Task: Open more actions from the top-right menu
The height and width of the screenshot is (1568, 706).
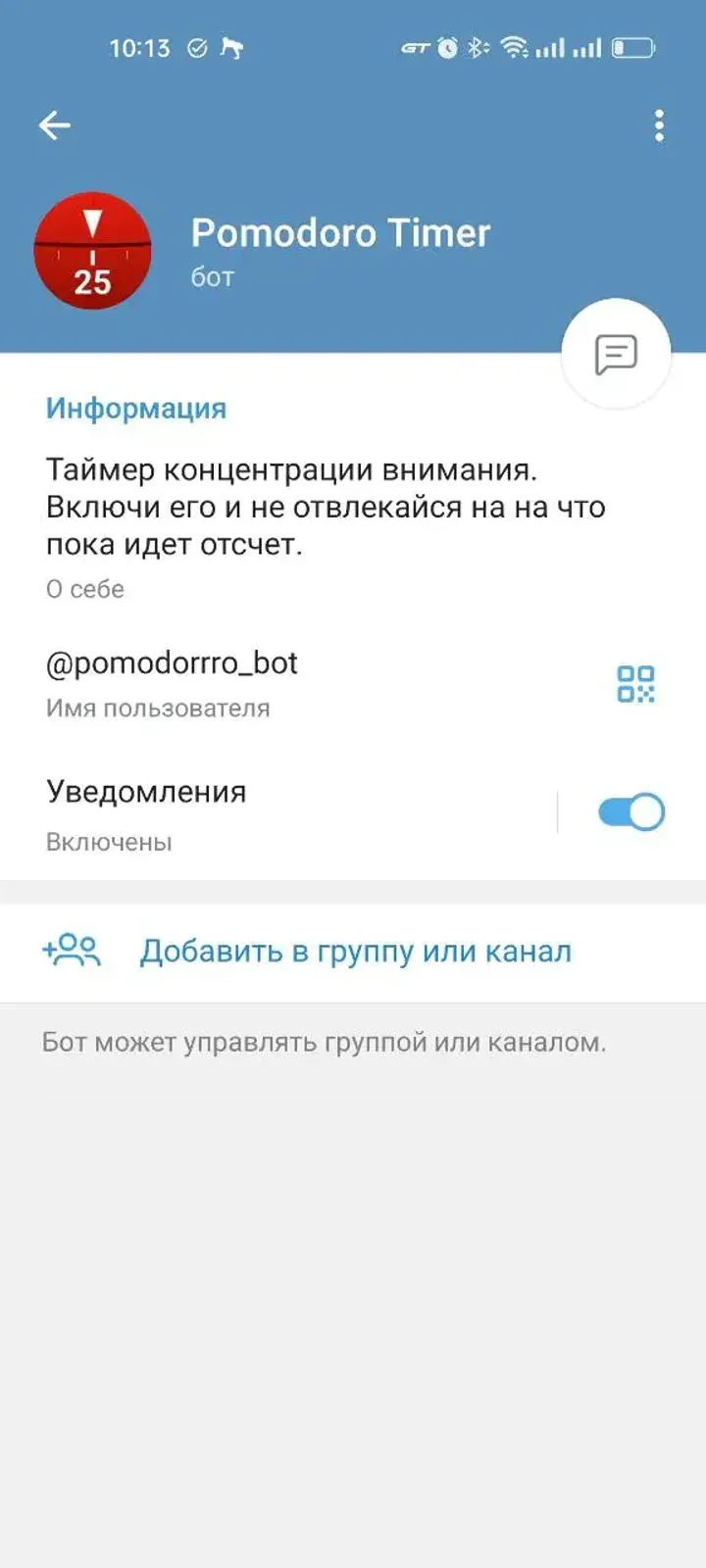Action: (658, 123)
